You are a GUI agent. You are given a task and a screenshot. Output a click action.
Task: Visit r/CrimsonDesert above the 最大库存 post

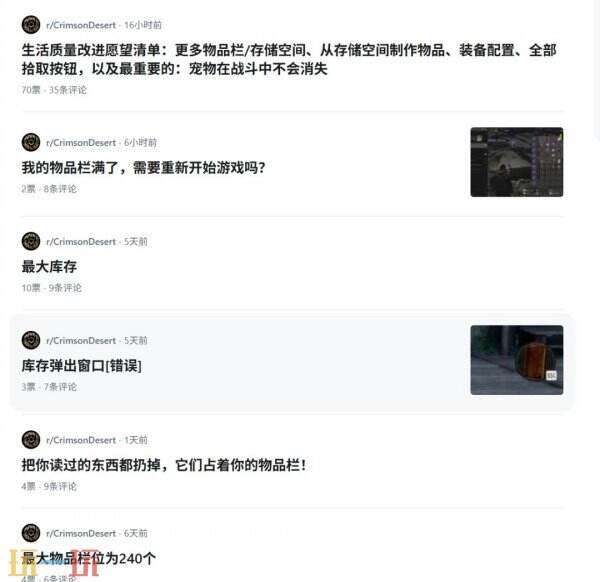pyautogui.click(x=81, y=241)
